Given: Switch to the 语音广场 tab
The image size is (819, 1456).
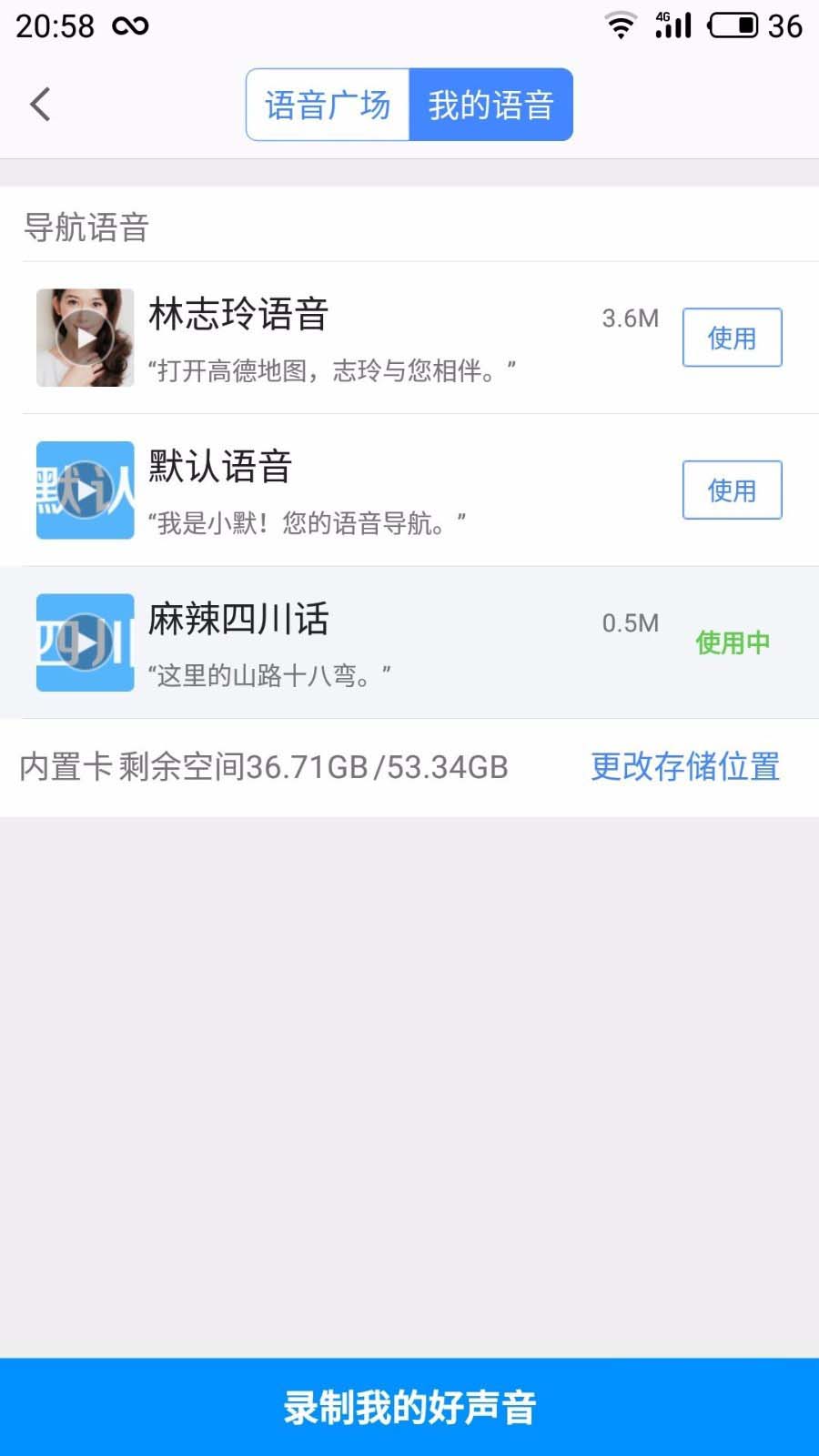Looking at the screenshot, I should (328, 104).
